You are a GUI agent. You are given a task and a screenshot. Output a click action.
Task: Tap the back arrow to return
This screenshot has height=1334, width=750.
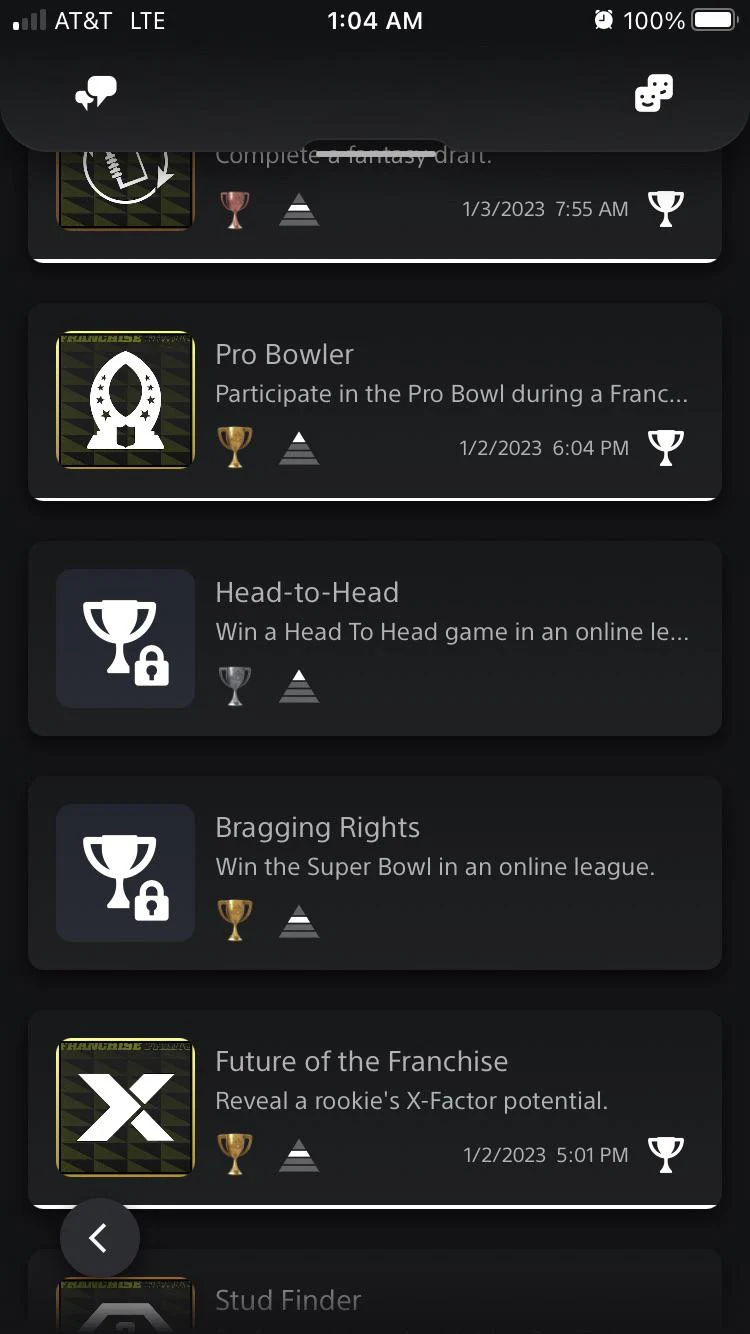coord(99,1238)
